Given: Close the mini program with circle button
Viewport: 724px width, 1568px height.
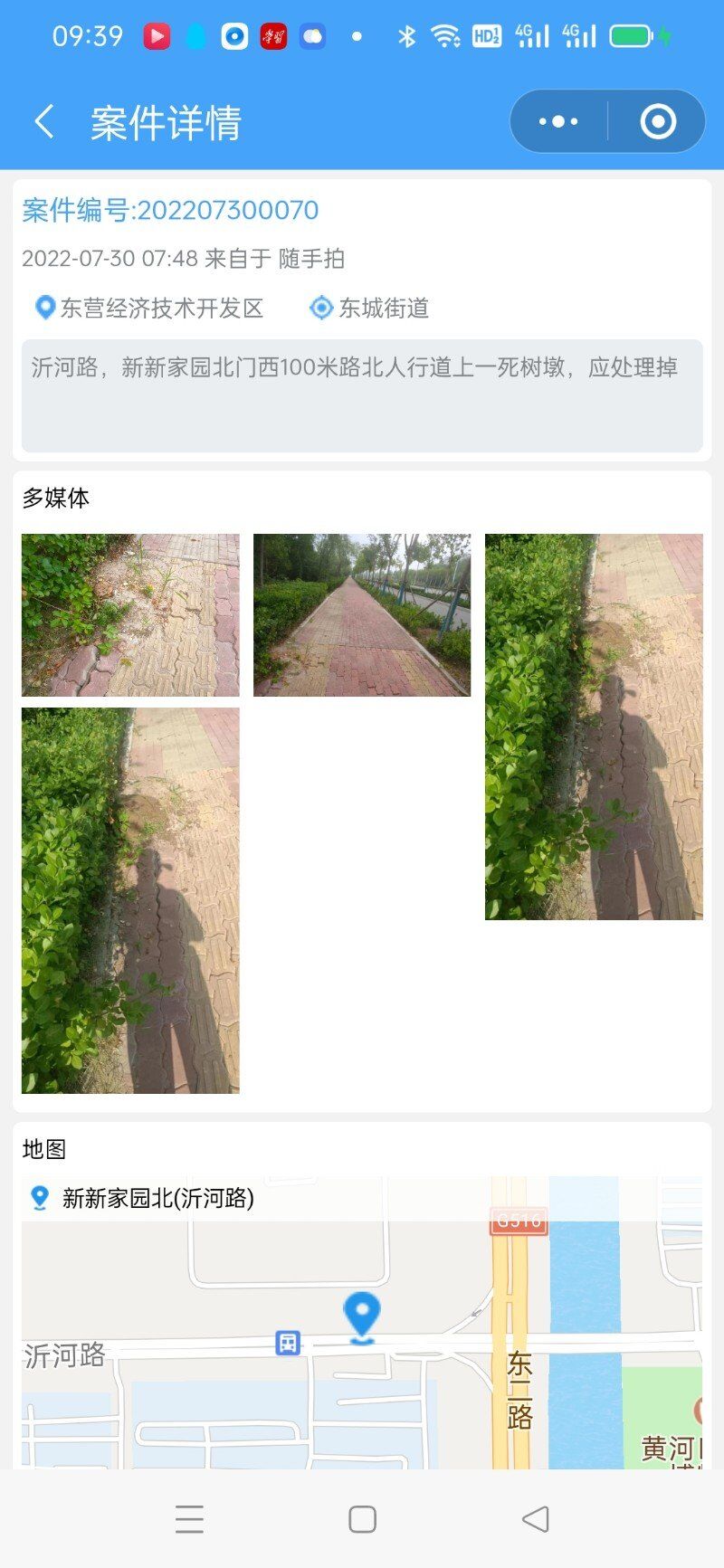Looking at the screenshot, I should click(658, 121).
